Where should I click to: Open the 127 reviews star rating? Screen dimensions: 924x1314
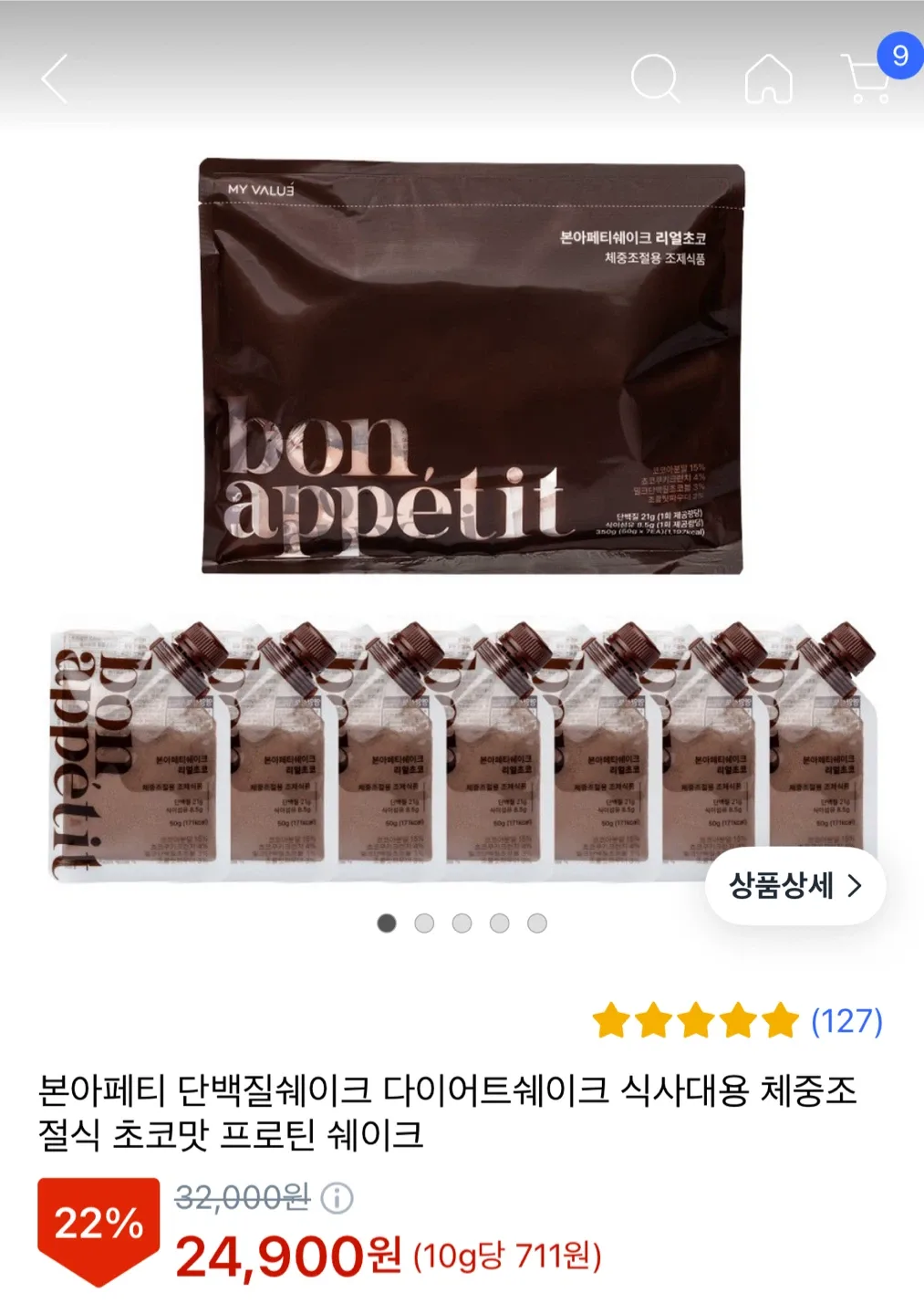coord(737,1021)
